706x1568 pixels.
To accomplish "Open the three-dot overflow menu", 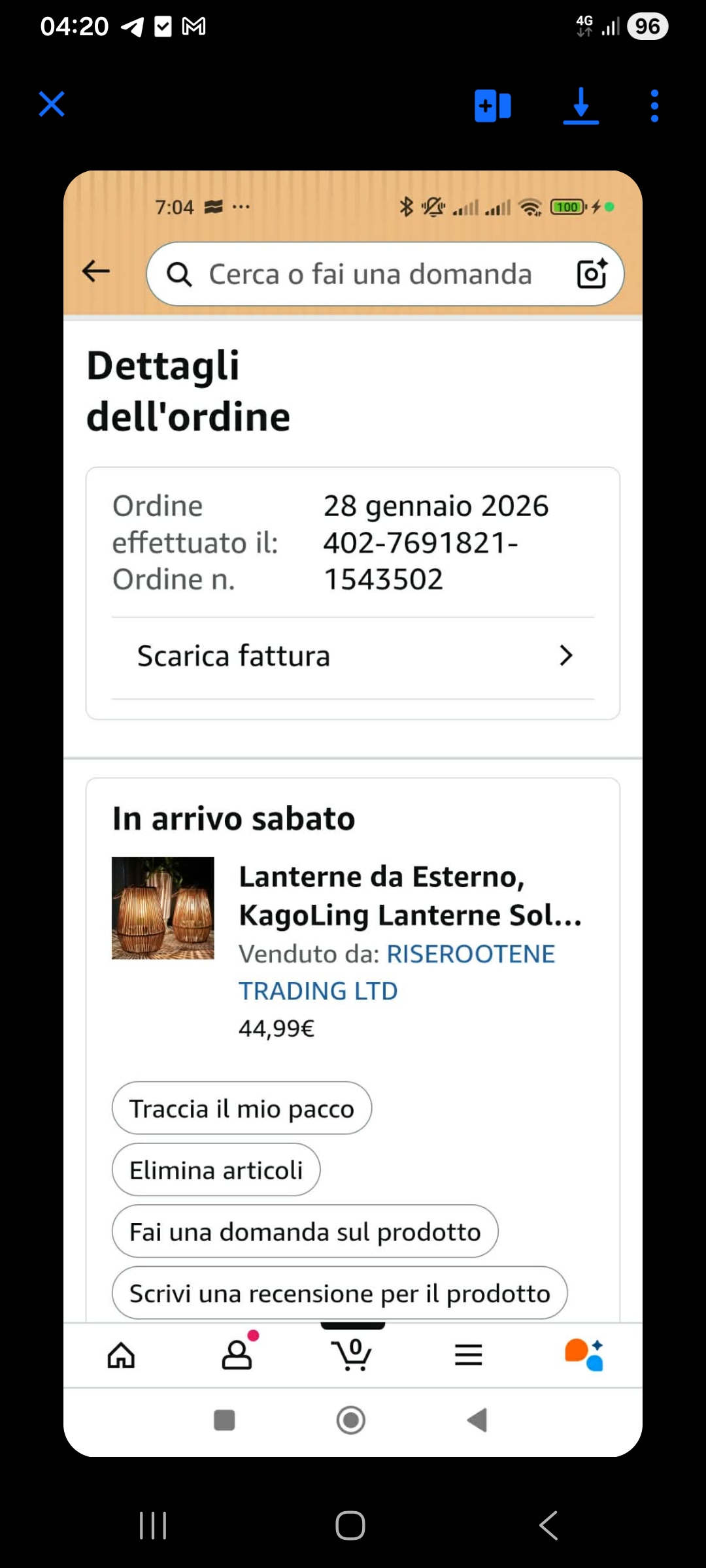I will pos(654,106).
